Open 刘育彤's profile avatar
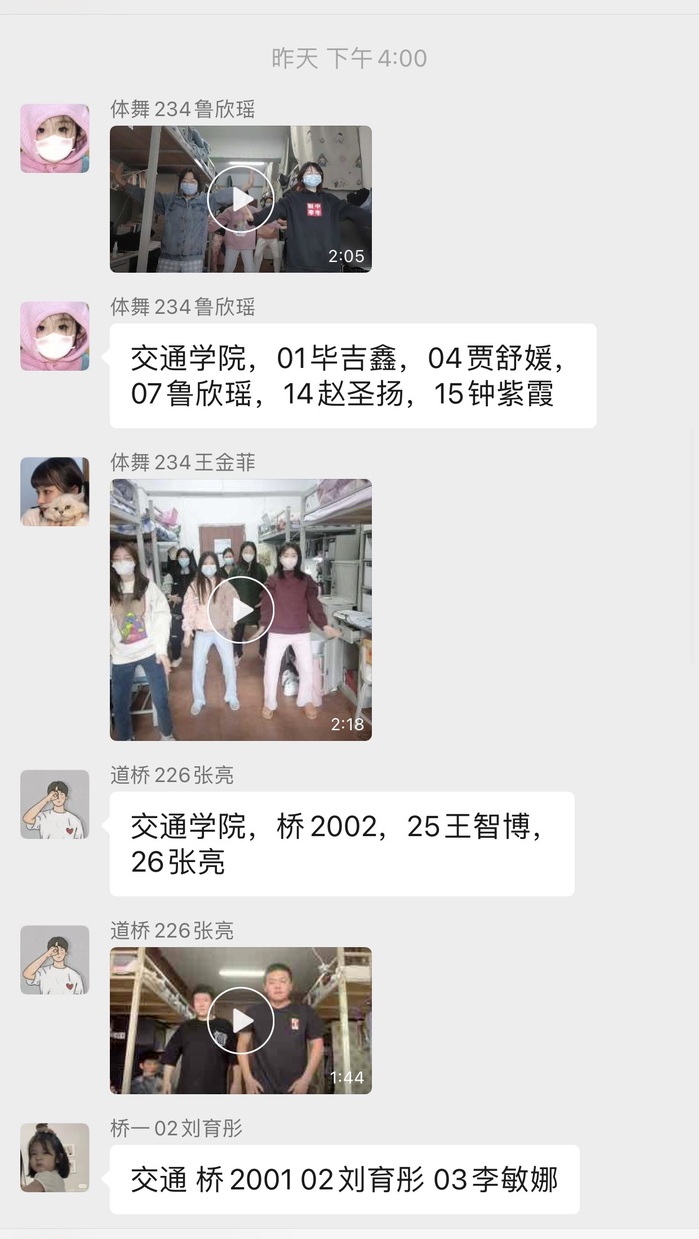The width and height of the screenshot is (699, 1239). click(55, 1157)
